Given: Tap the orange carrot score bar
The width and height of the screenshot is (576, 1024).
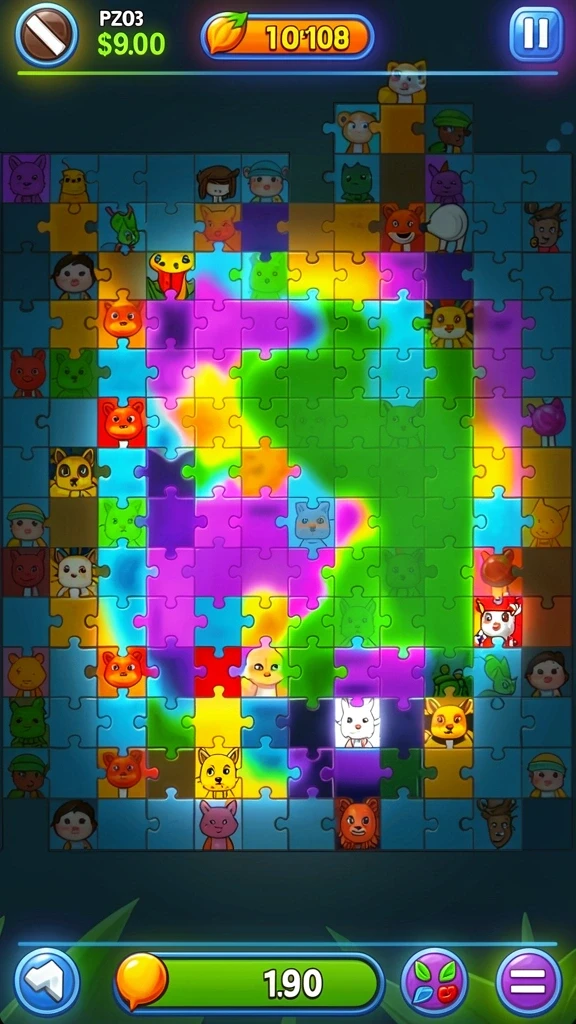Looking at the screenshot, I should tap(287, 37).
